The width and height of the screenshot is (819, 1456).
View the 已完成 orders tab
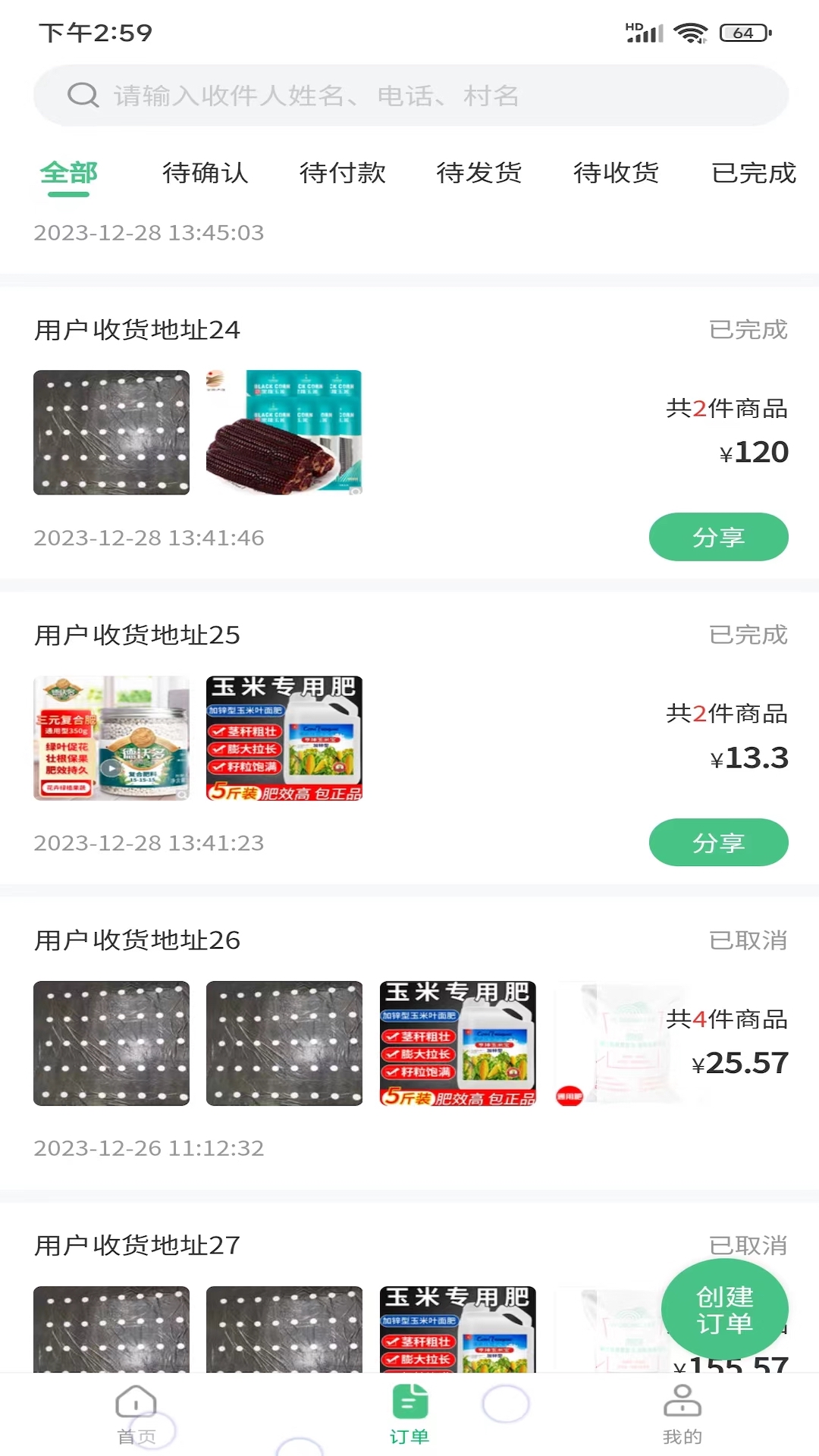(753, 173)
